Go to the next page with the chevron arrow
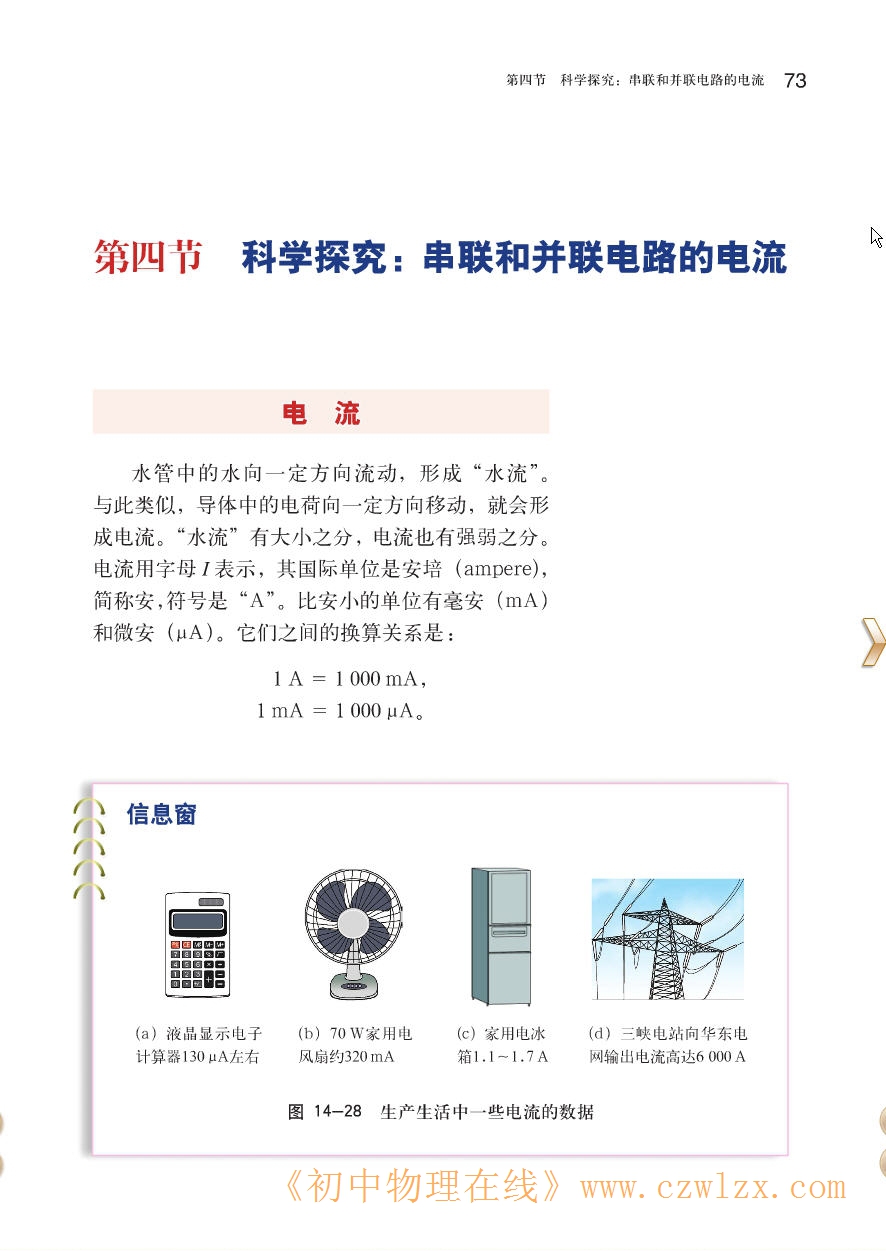Viewport: 886px width, 1251px height. (873, 642)
